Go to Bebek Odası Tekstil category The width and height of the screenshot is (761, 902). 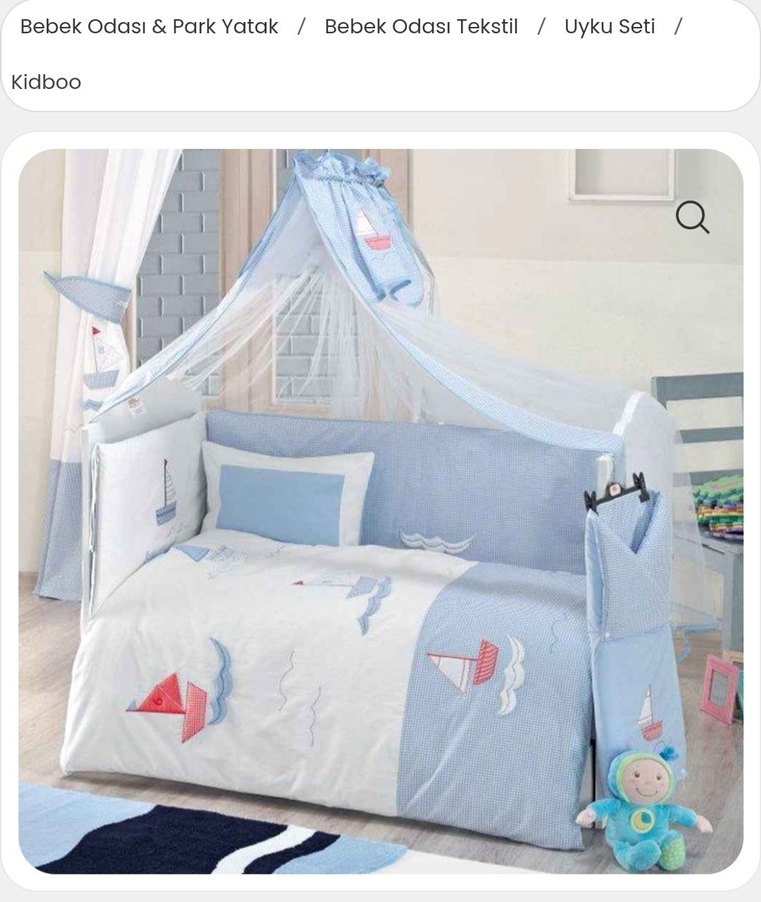pyautogui.click(x=421, y=27)
